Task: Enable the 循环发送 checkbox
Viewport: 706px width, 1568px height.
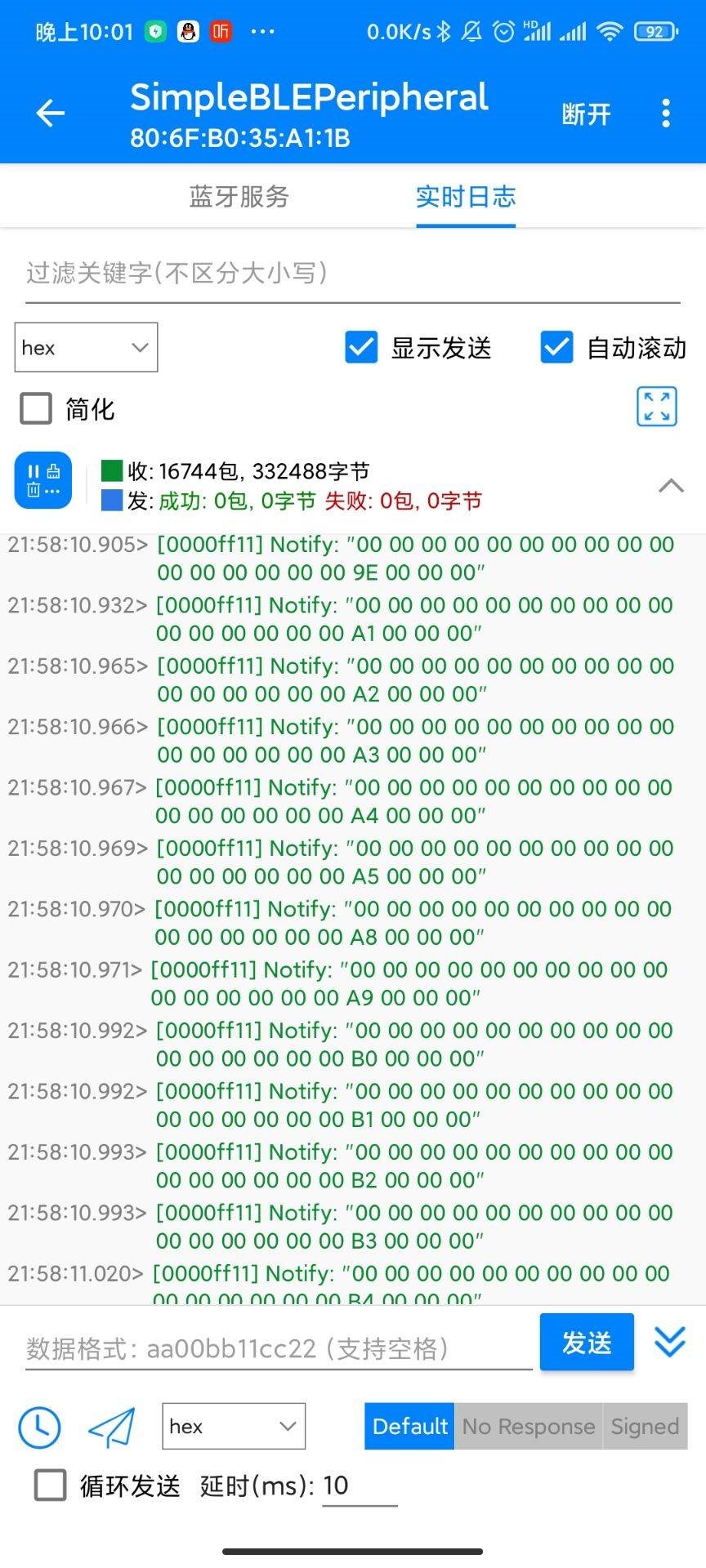Action: [51, 1486]
